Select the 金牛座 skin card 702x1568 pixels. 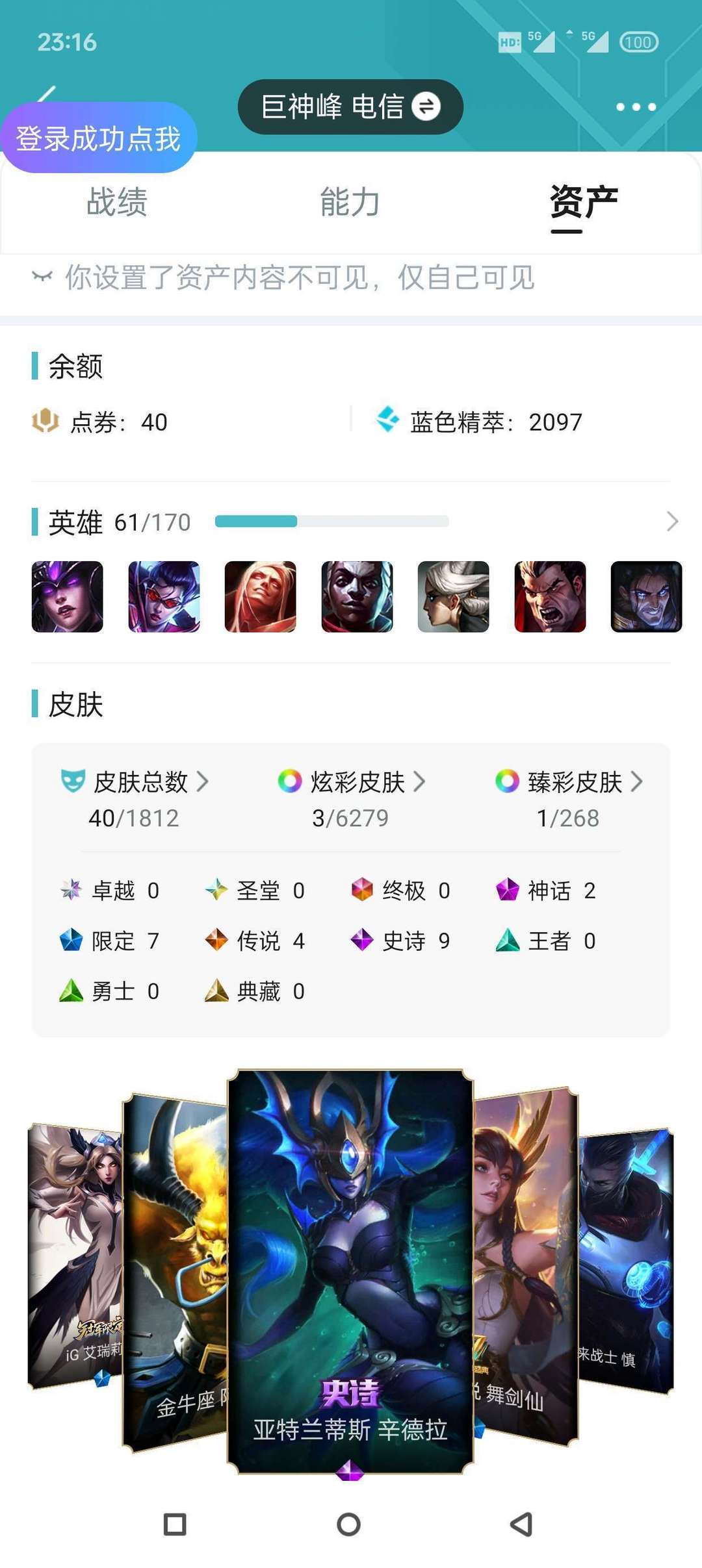pyautogui.click(x=175, y=1273)
